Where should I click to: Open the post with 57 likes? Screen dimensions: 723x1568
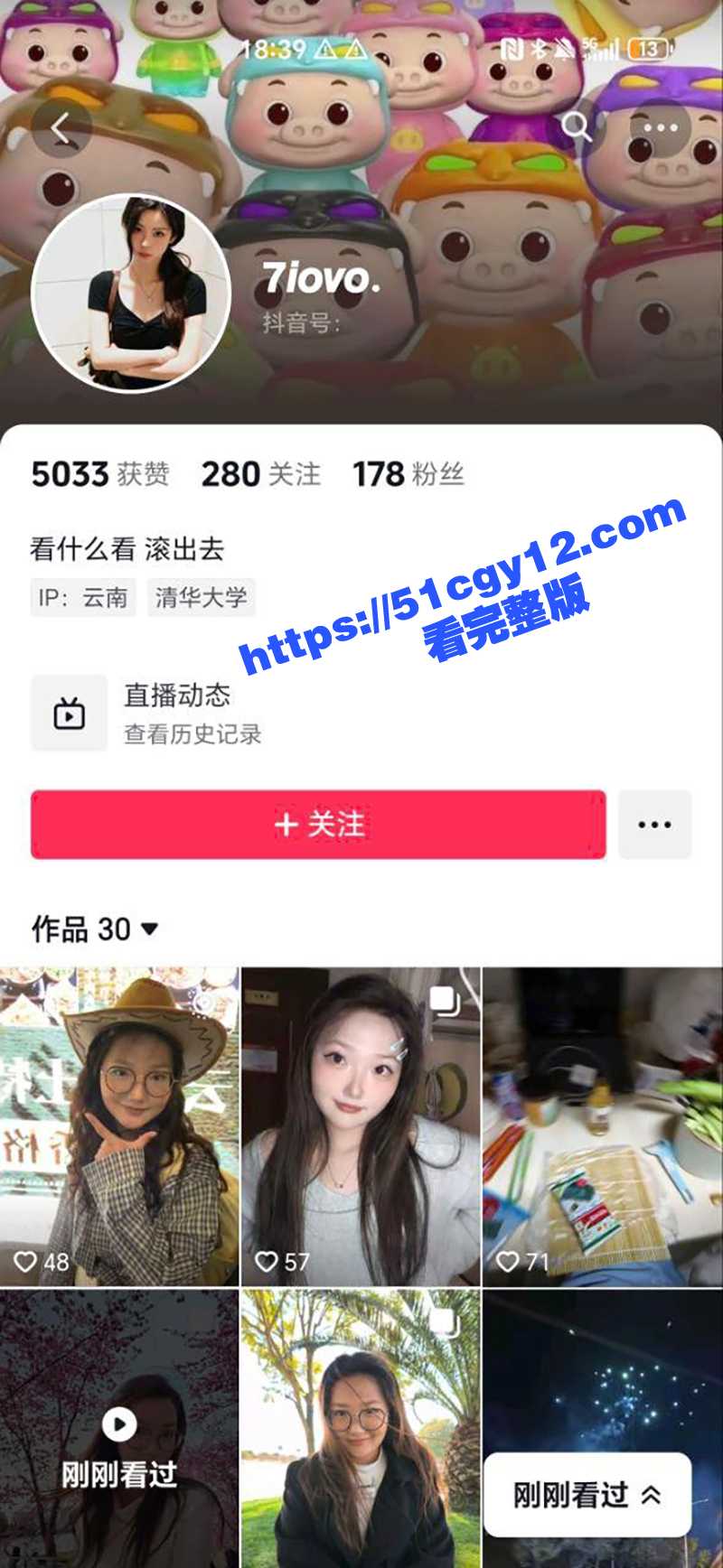361,1125
